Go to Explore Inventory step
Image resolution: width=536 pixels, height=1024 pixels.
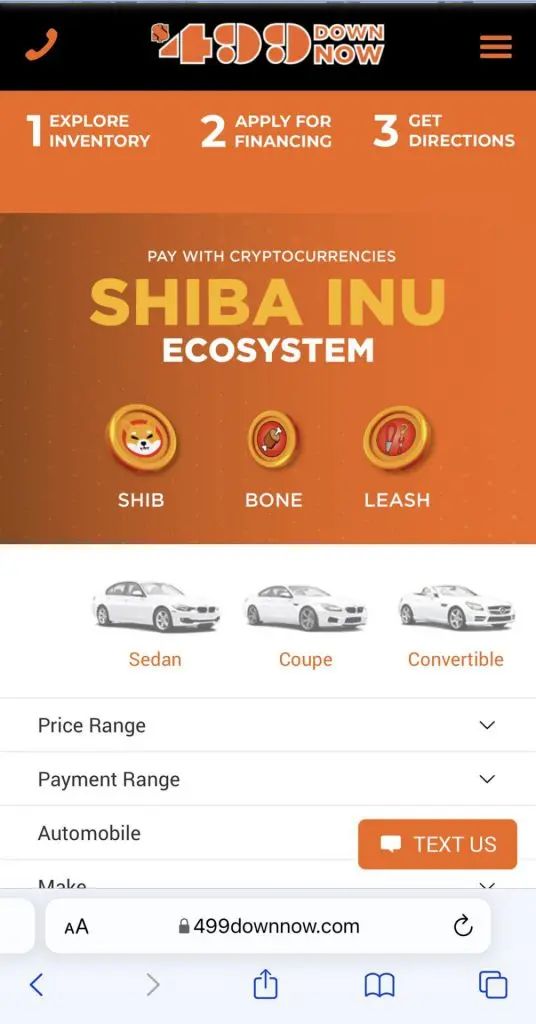tap(88, 131)
